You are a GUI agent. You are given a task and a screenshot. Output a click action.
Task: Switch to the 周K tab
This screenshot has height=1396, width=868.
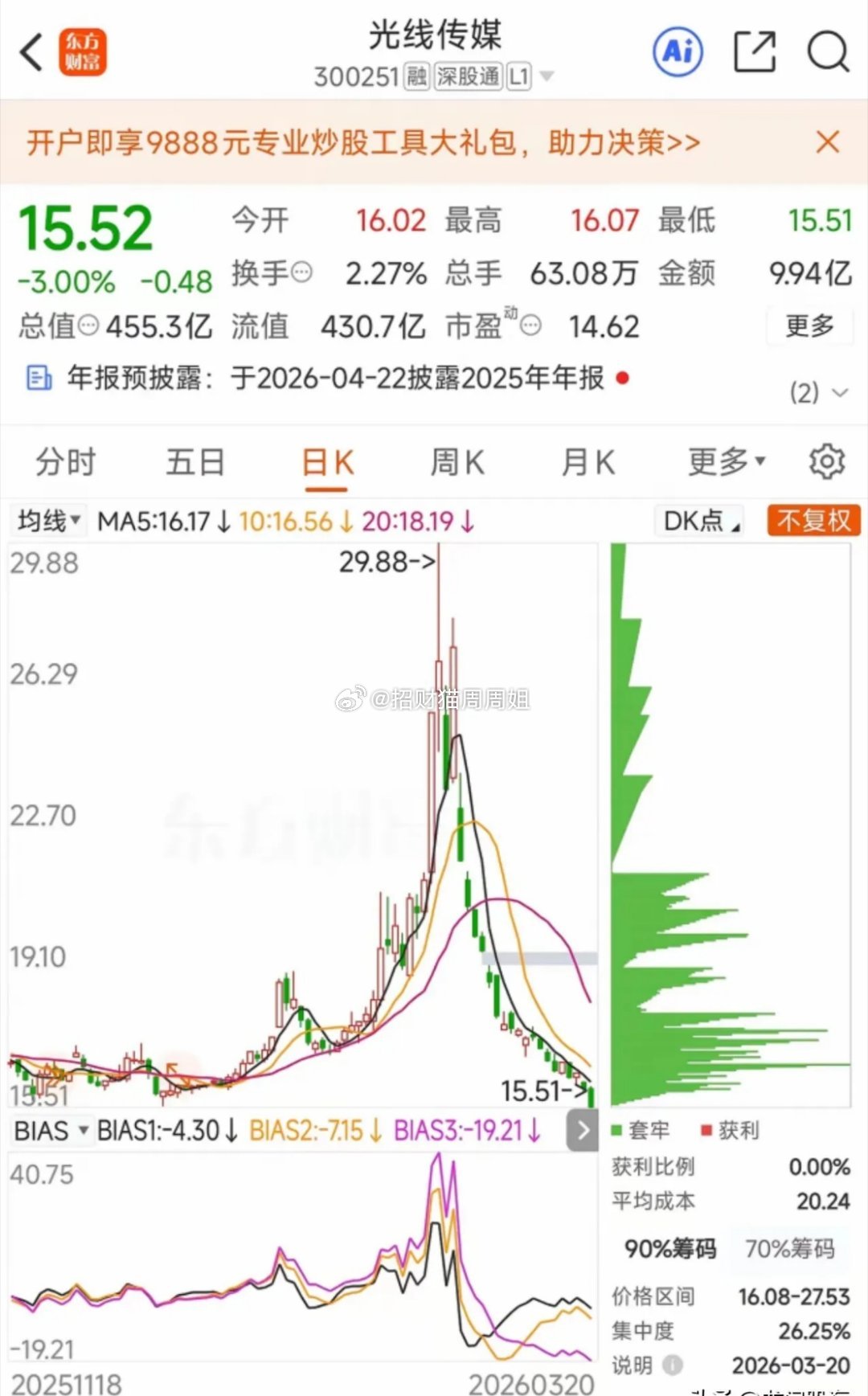pyautogui.click(x=457, y=462)
